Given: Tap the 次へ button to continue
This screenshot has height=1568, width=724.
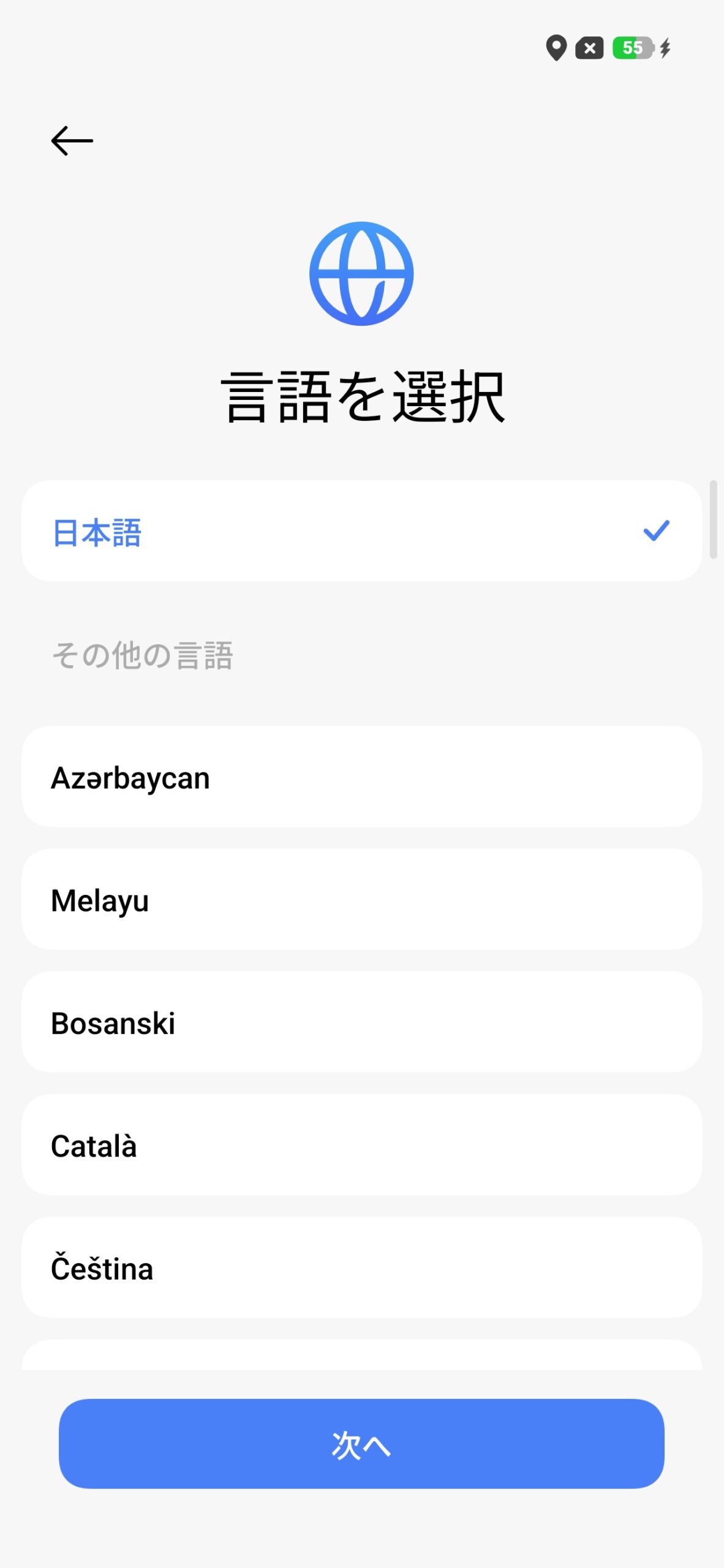Looking at the screenshot, I should [x=361, y=1444].
